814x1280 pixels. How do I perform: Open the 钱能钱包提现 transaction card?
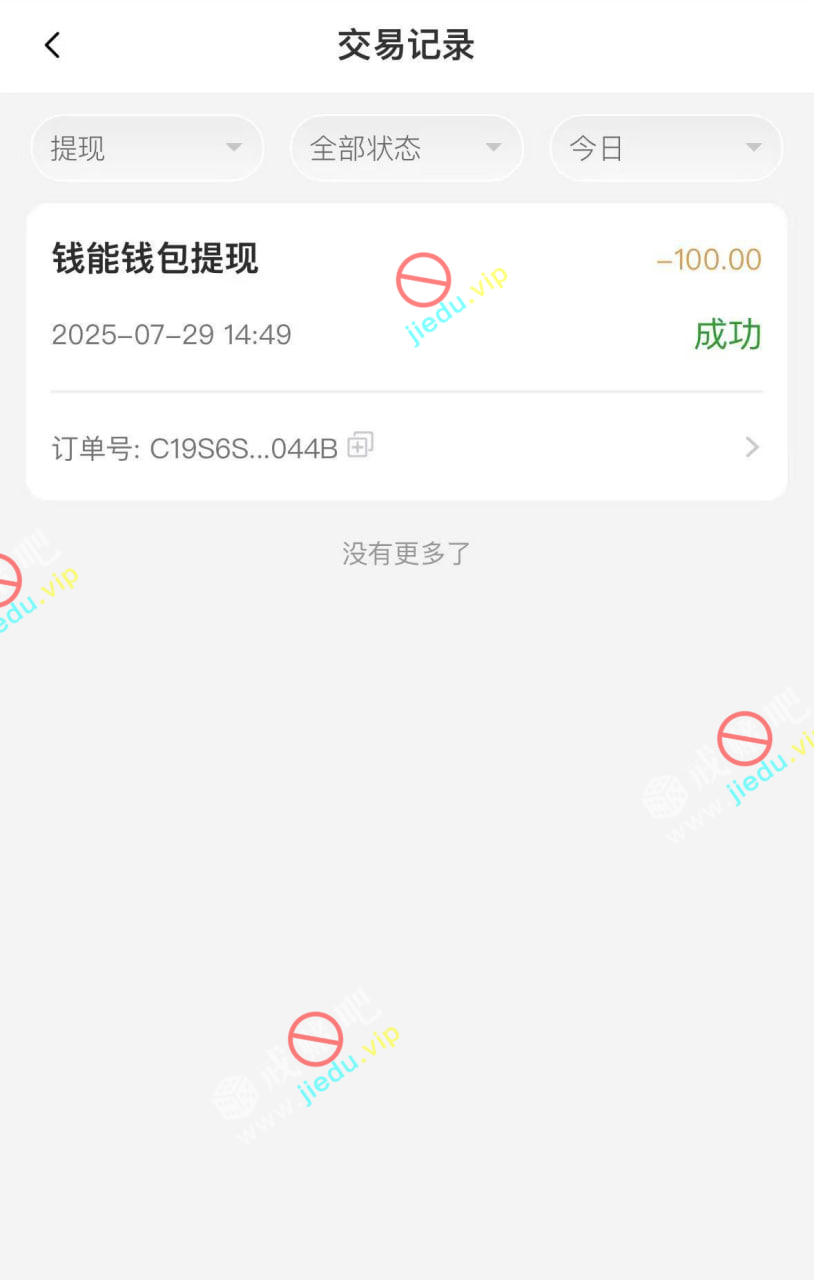(x=406, y=296)
